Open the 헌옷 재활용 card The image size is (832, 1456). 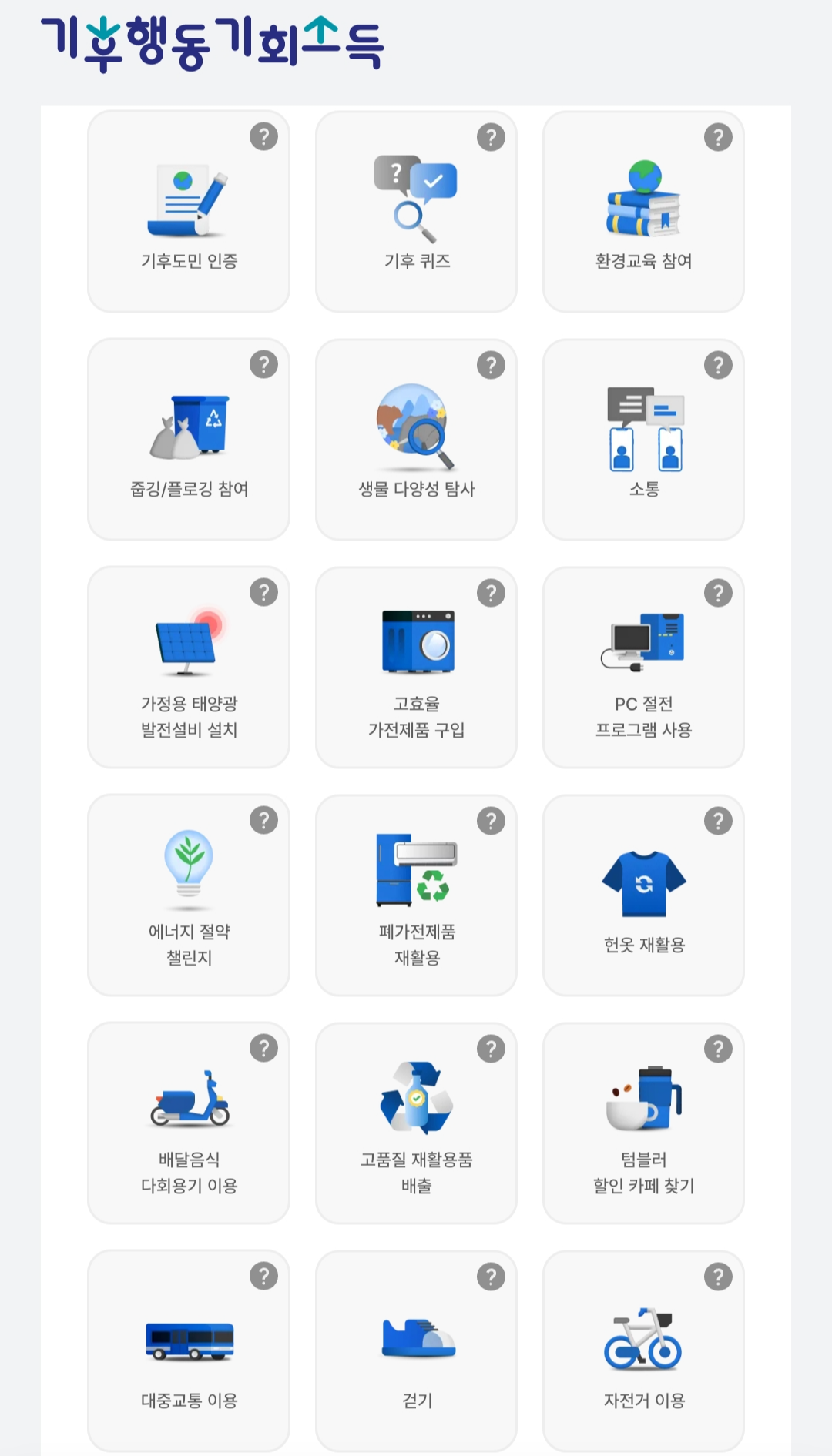643,895
